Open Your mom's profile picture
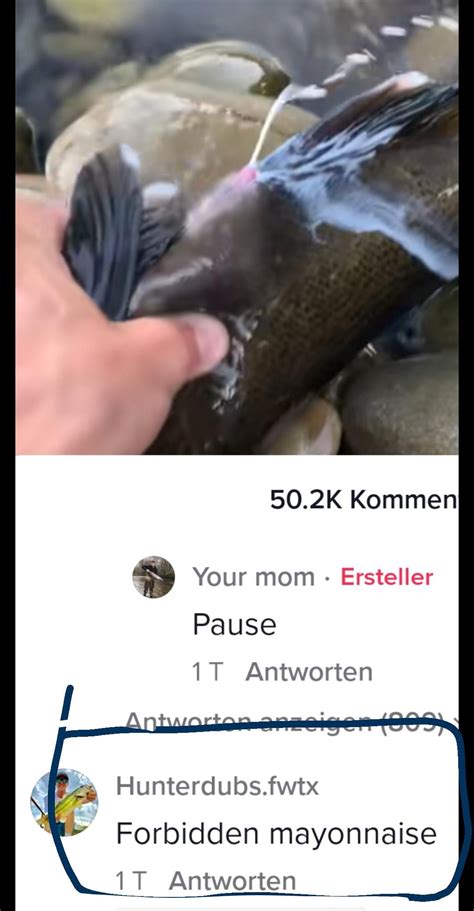Screen dimensions: 474x911 (x=153, y=577)
